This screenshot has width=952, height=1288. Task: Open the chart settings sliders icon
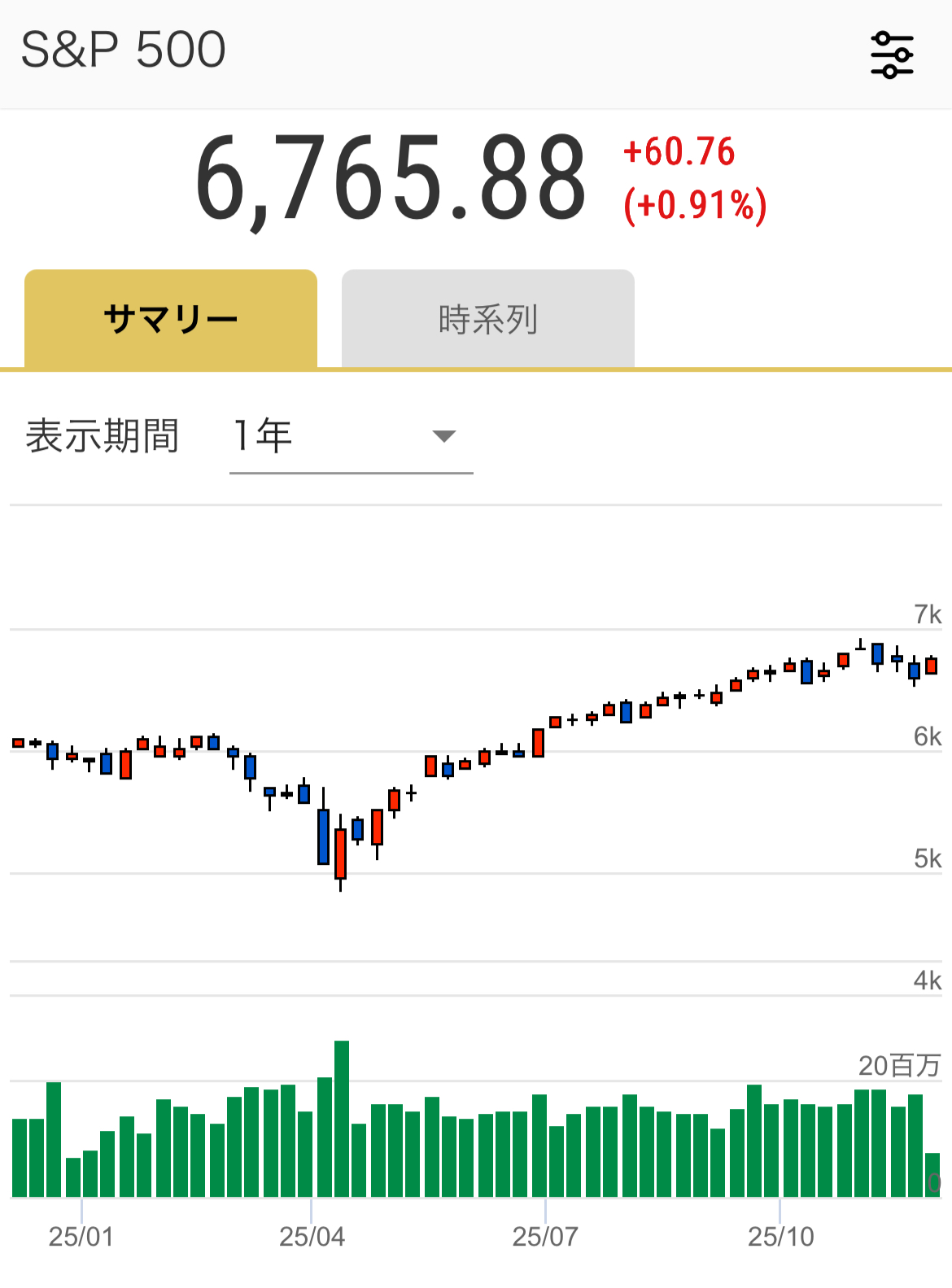coord(892,55)
